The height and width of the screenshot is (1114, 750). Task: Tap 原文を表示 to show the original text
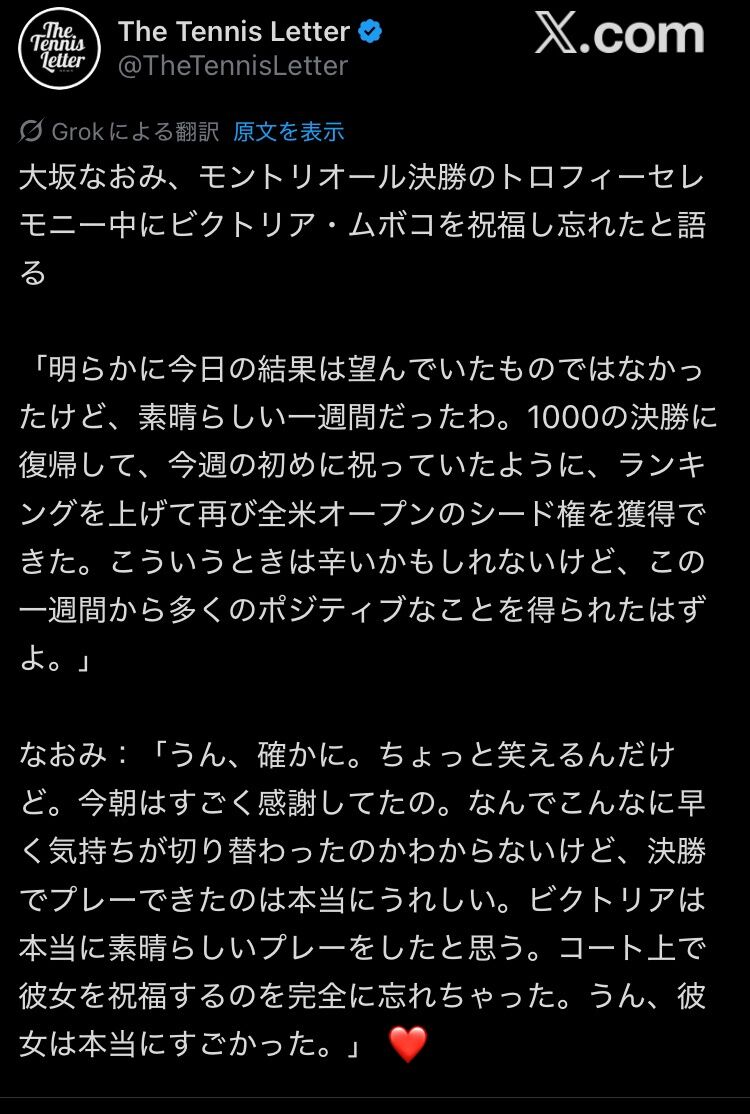288,131
